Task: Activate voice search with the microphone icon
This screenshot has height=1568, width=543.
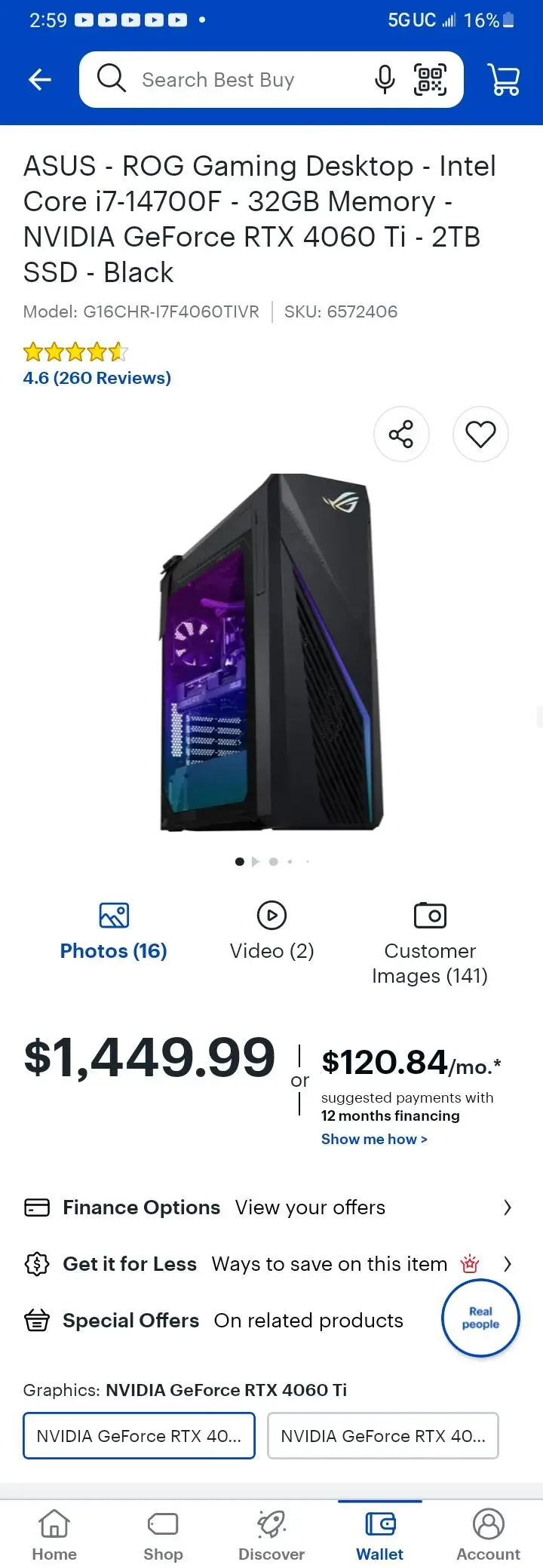Action: [384, 79]
